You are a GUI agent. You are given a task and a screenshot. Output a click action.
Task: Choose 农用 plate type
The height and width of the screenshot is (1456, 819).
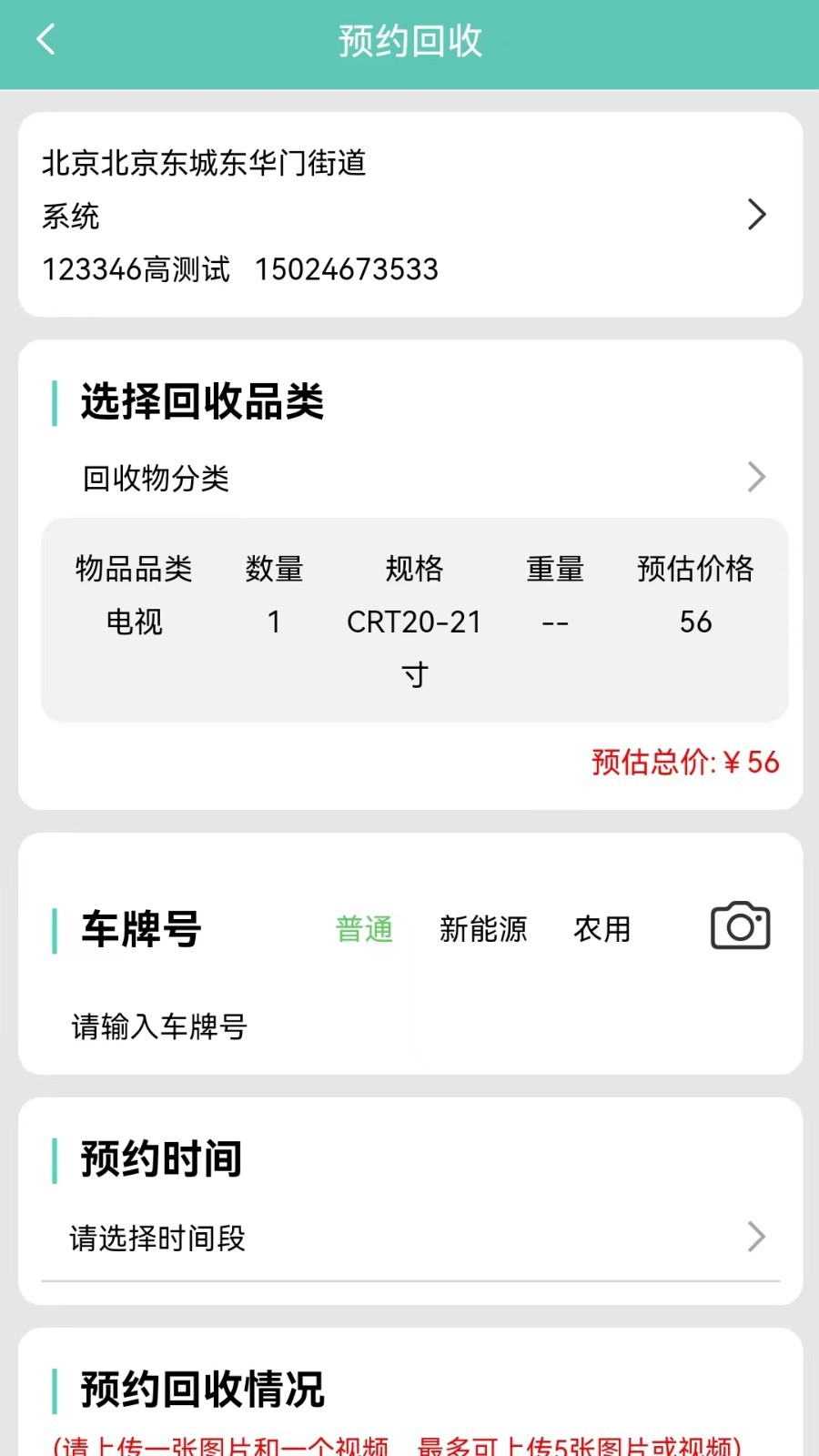[x=602, y=929]
